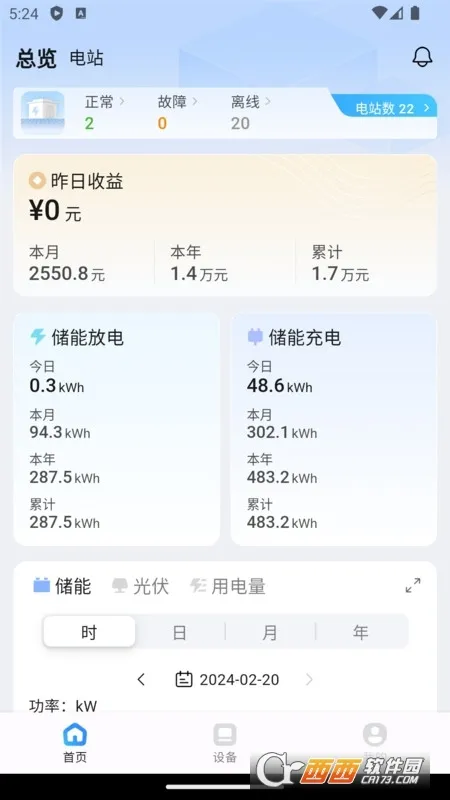
Task: Select the 储能 chart tab
Action: pyautogui.click(x=62, y=586)
